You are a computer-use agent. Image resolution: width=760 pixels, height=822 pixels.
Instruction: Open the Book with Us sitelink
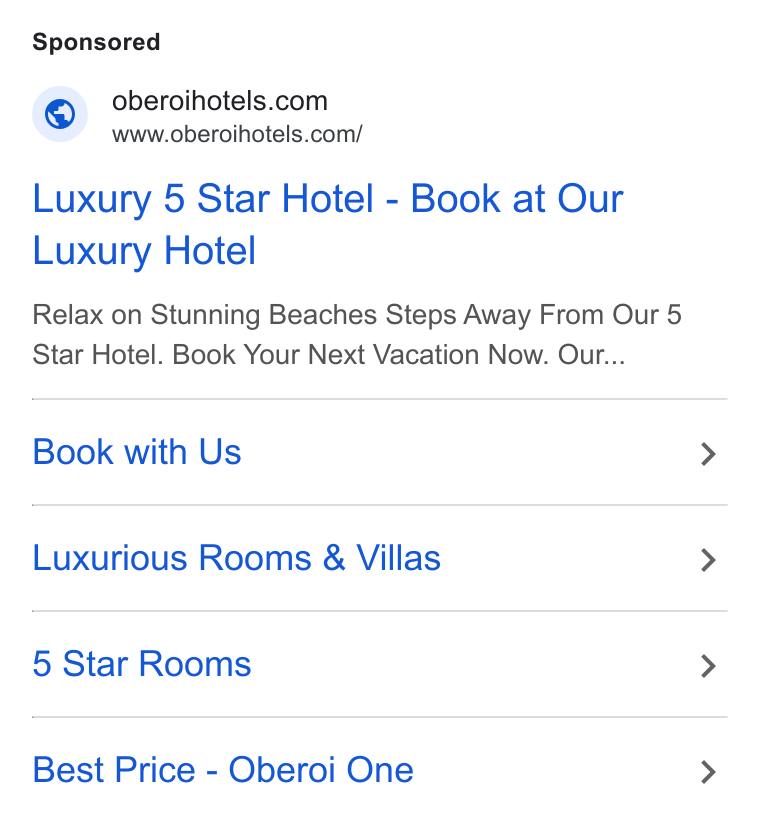tap(379, 452)
